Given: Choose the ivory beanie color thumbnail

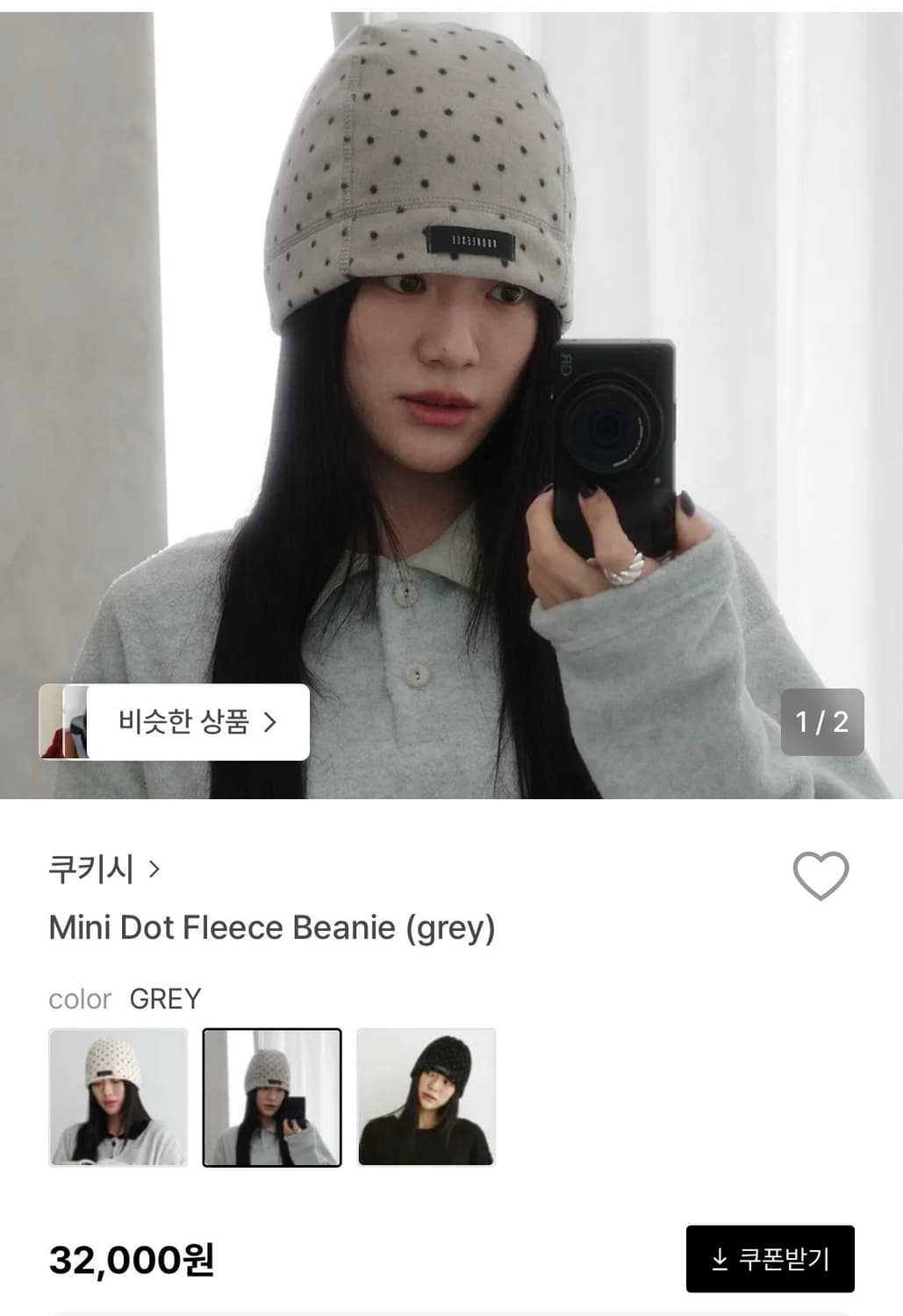Looking at the screenshot, I should click(118, 1095).
